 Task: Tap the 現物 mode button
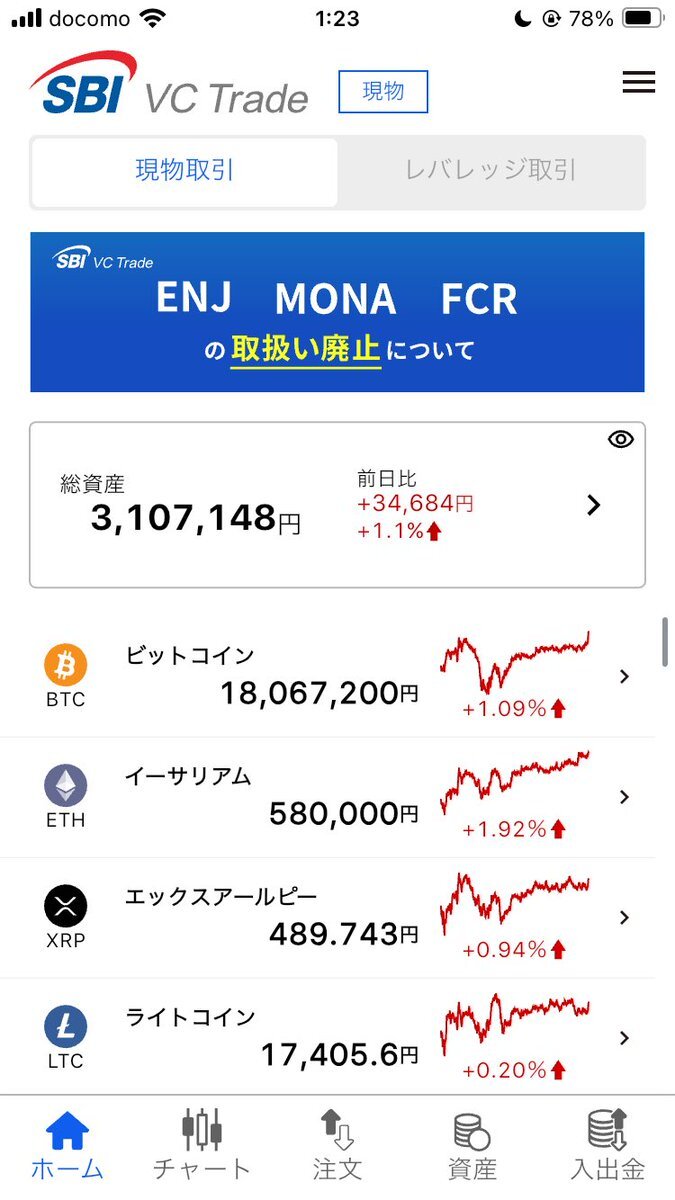(x=383, y=92)
